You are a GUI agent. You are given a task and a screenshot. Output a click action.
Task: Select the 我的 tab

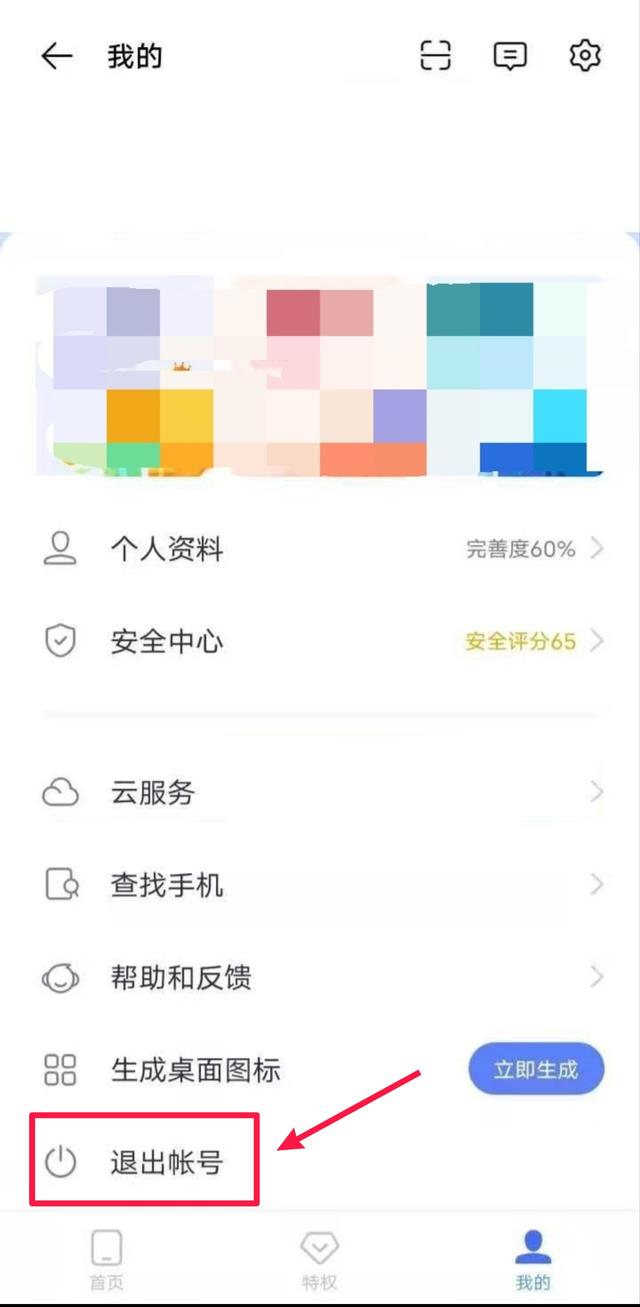point(533,1260)
